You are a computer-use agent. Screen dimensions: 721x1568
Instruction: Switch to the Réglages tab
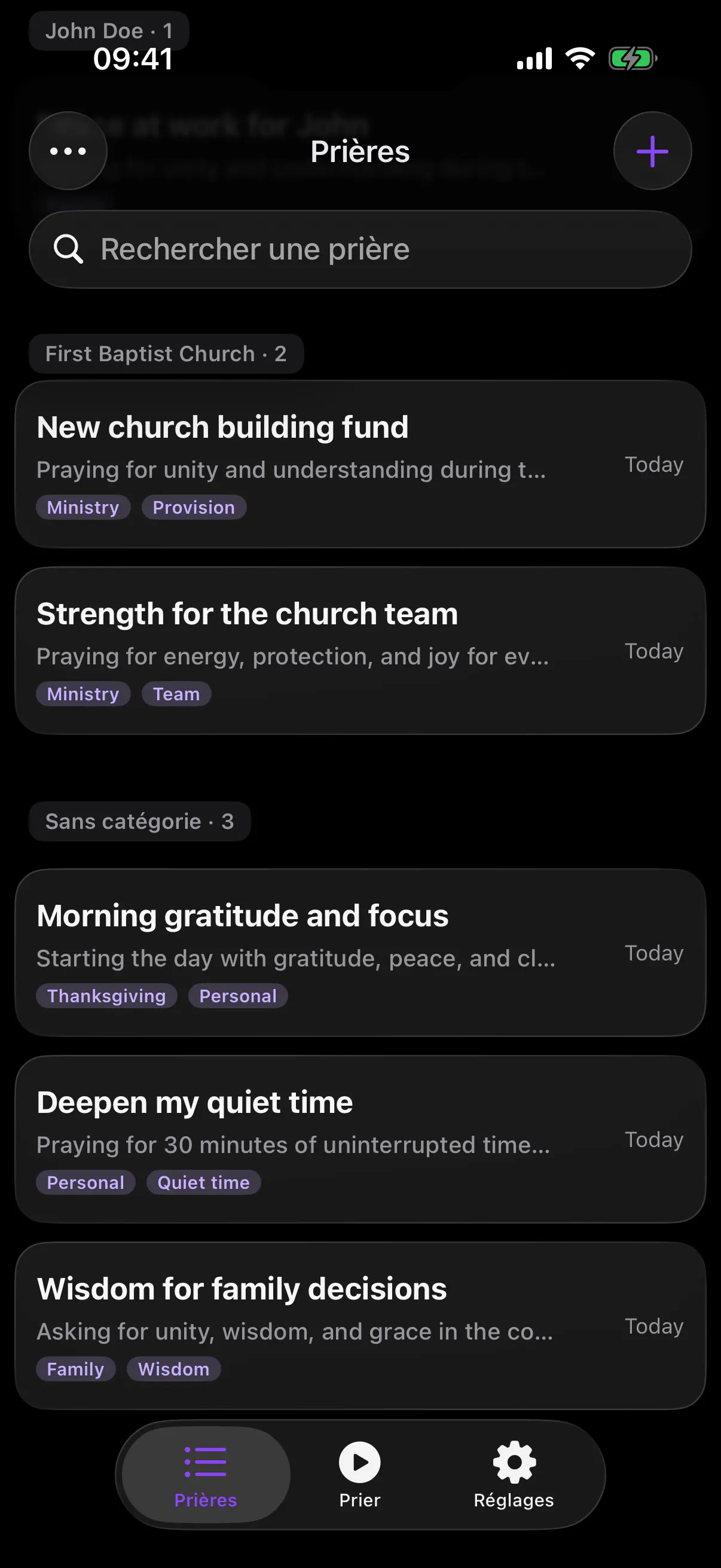tap(514, 1474)
